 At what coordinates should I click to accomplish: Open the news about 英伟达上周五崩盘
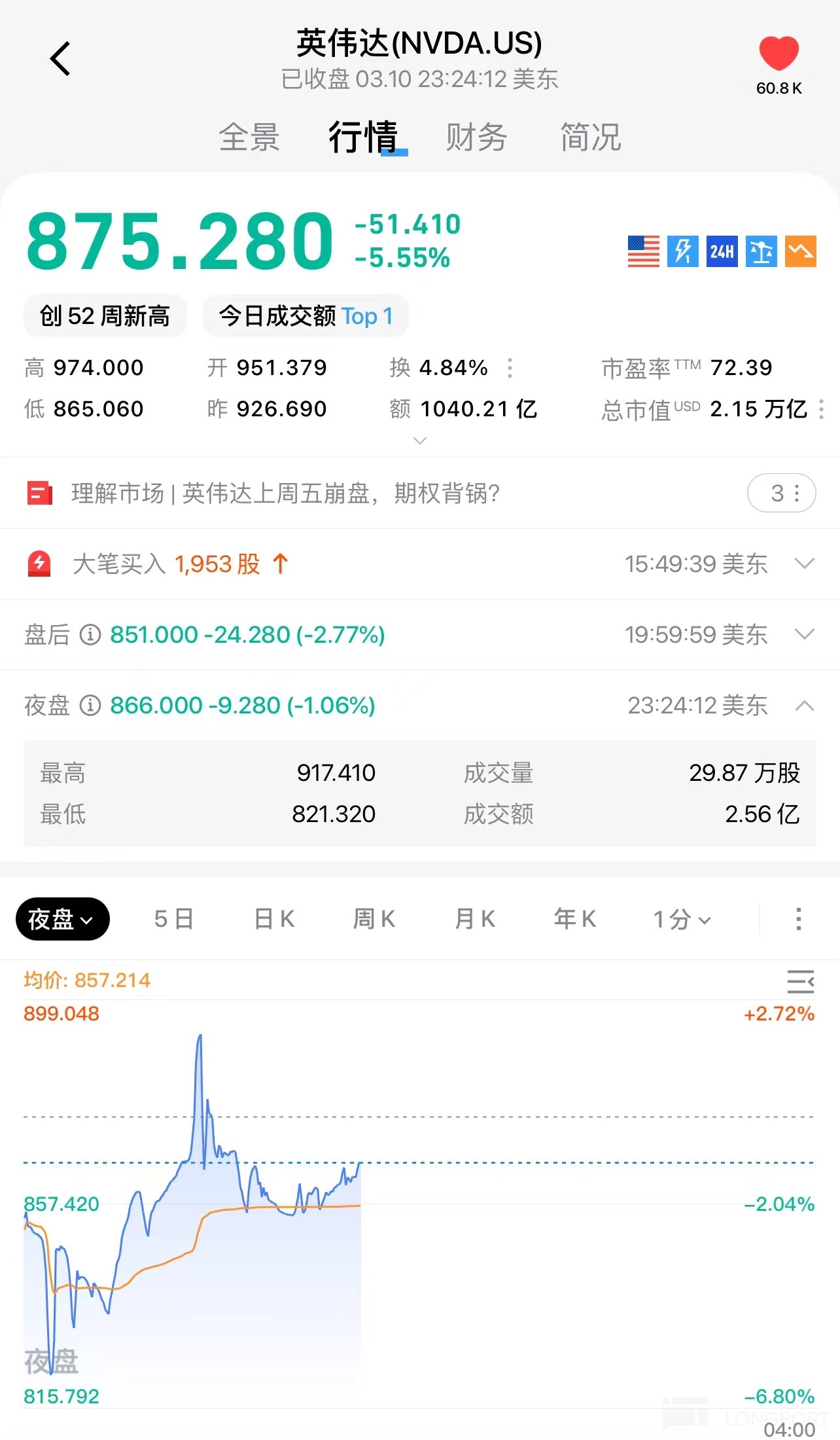pos(285,493)
